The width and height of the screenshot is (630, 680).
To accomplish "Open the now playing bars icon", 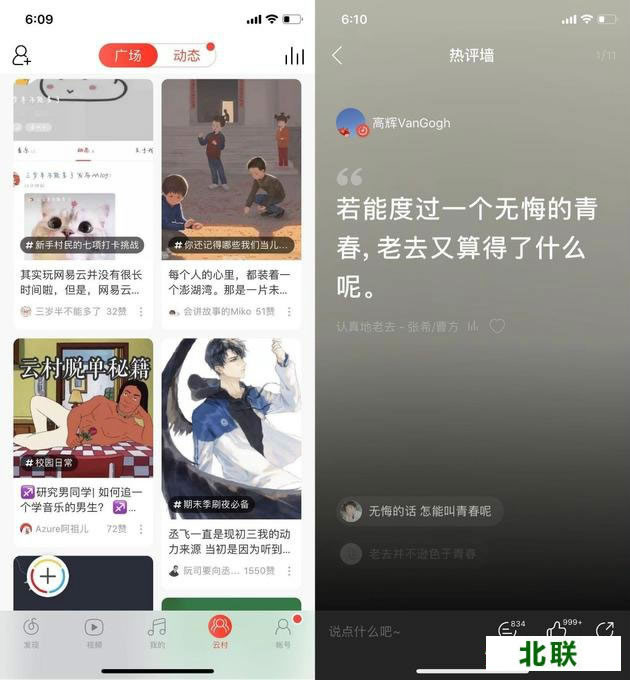I will pyautogui.click(x=294, y=56).
